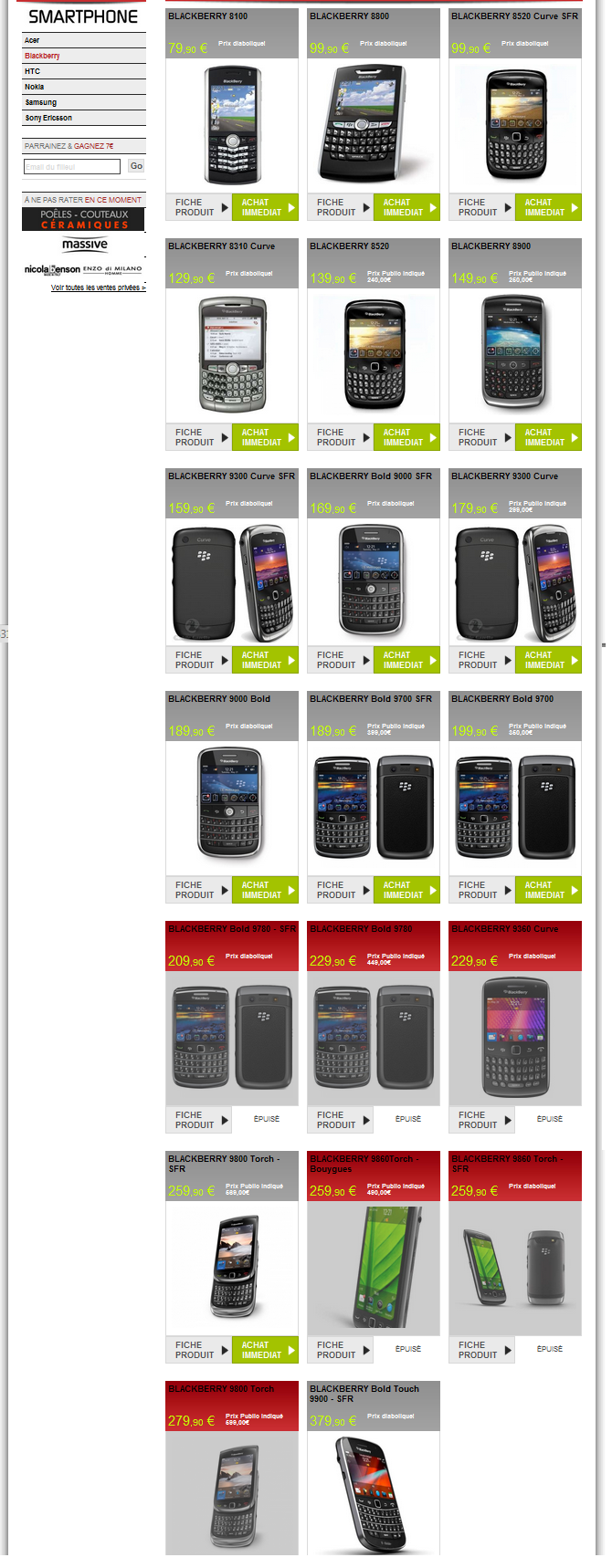The image size is (612, 1568).
Task: Open the BlackBerry 8900 product image
Action: point(514,354)
